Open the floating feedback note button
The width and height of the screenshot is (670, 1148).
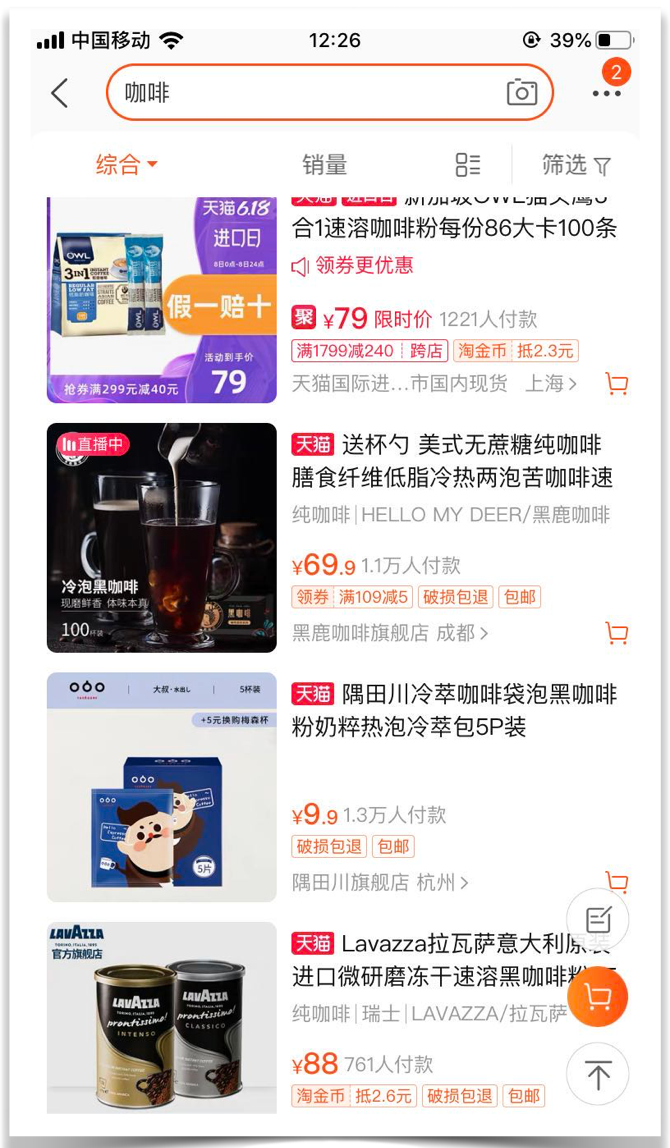click(598, 919)
